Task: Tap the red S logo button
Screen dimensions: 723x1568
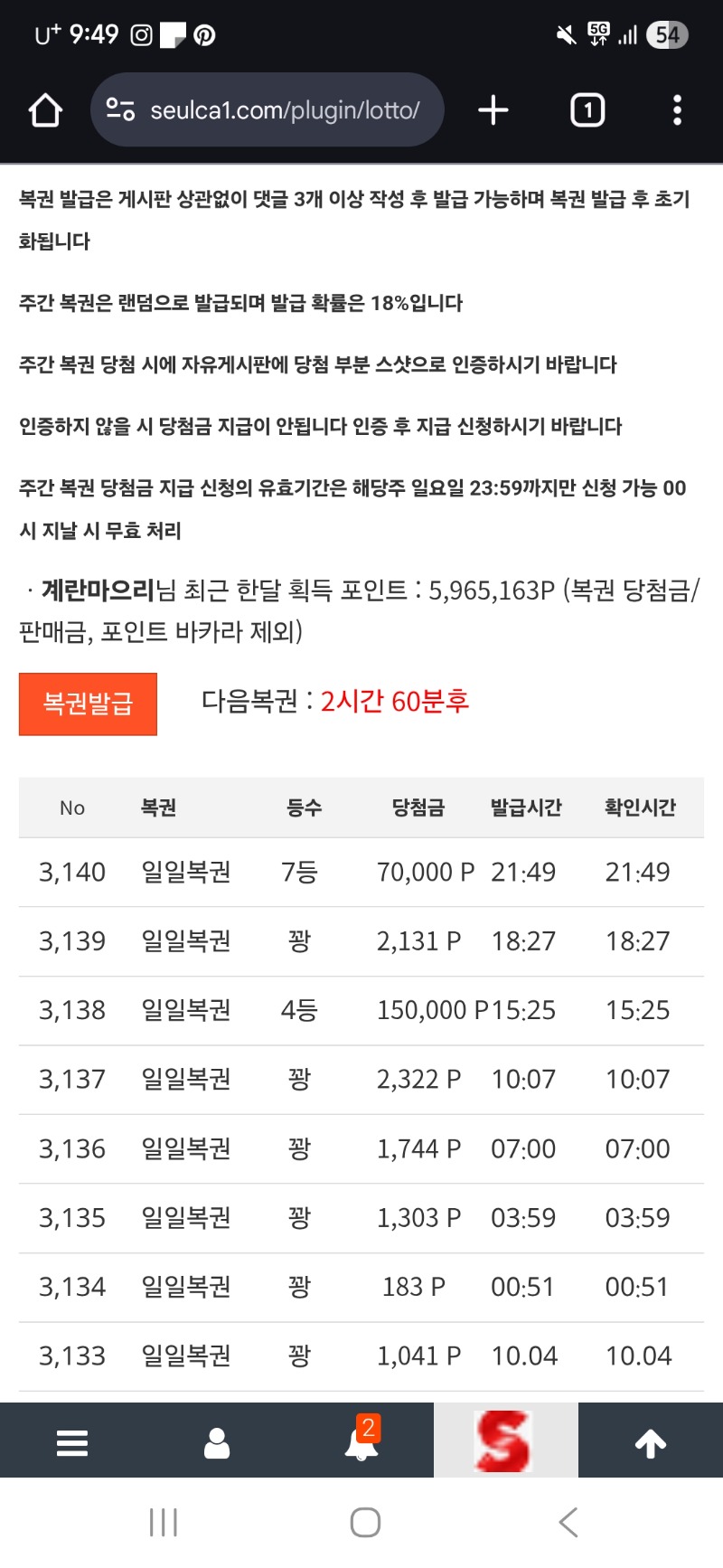Action: tap(505, 1440)
